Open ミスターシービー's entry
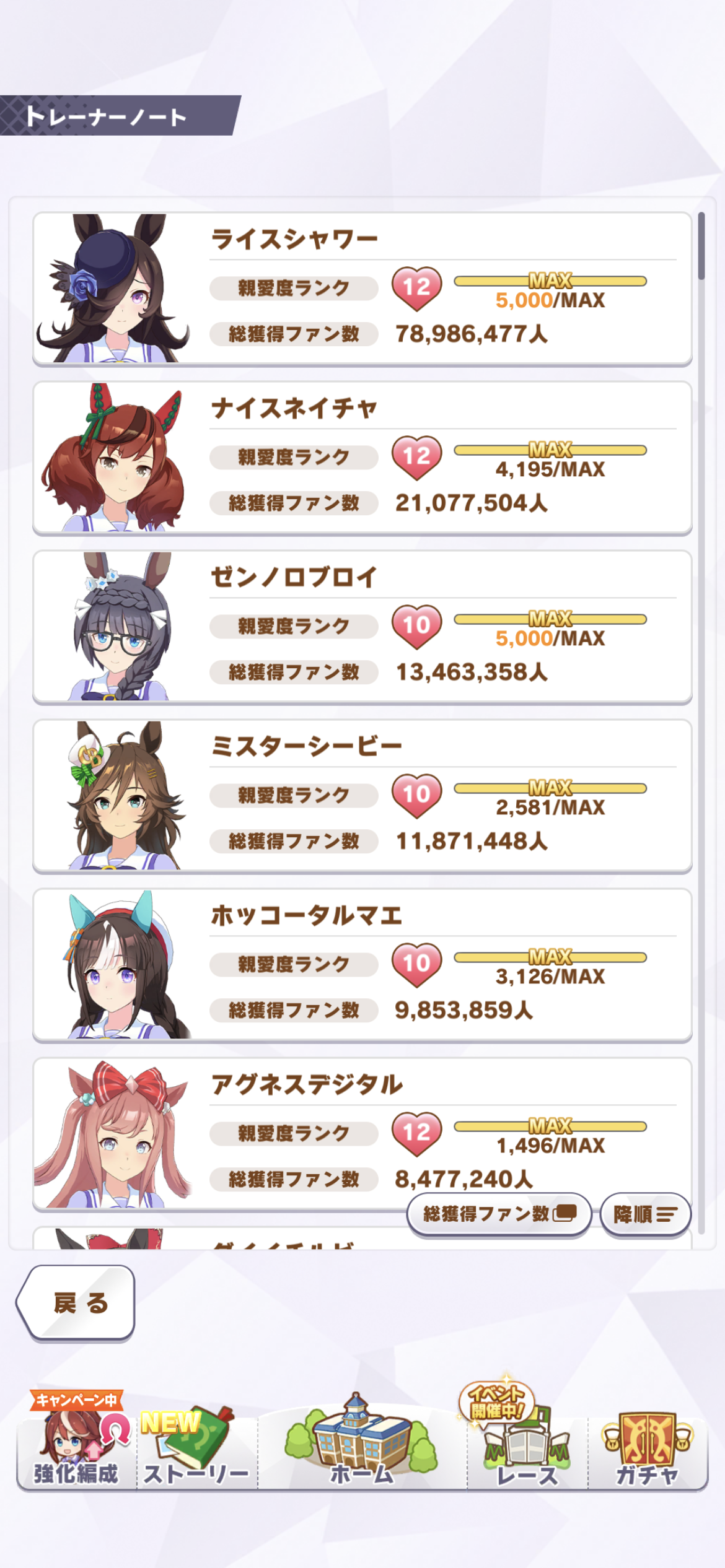 (362, 796)
